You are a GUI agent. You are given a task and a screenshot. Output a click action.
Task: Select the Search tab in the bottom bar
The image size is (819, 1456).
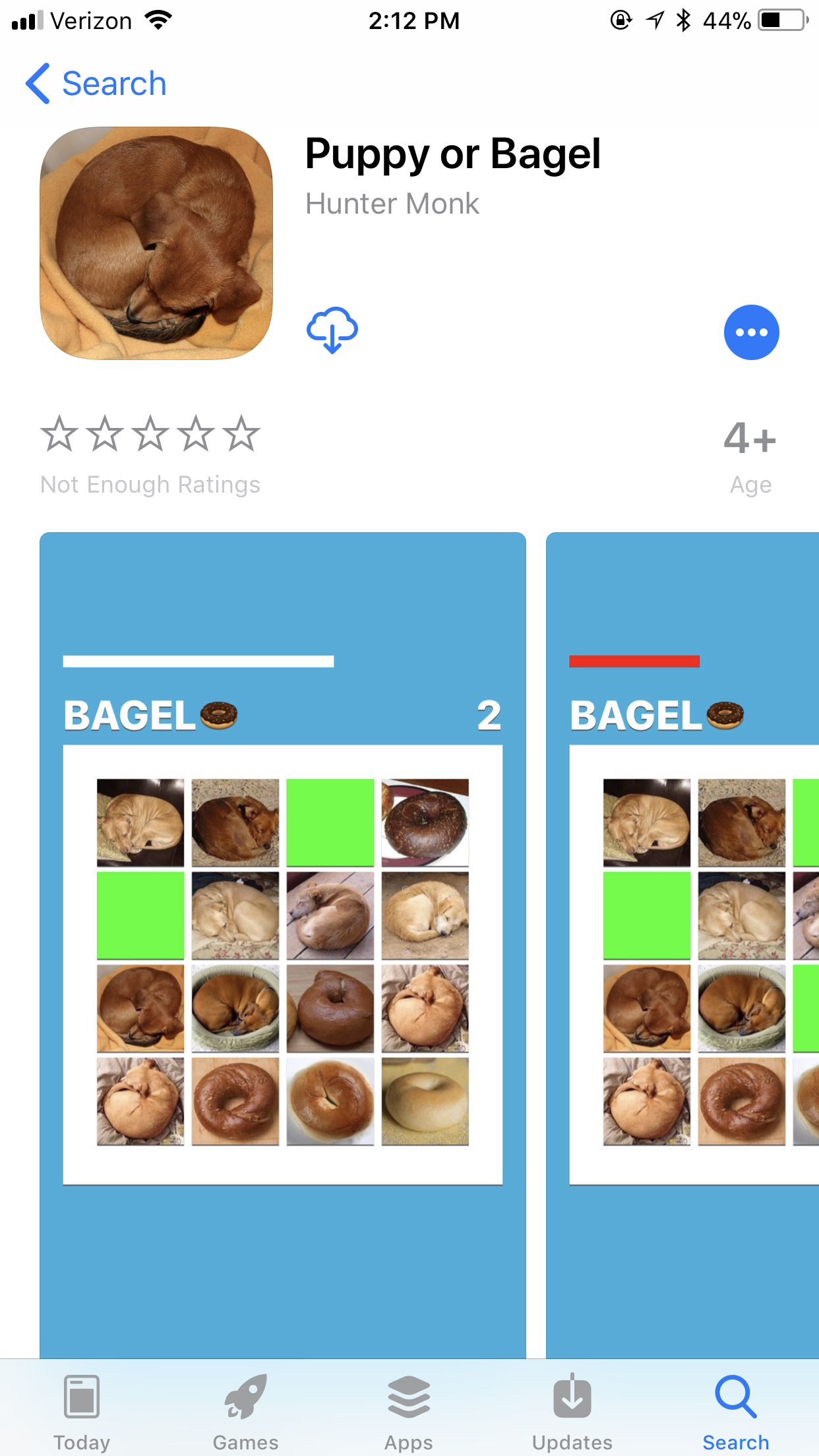pyautogui.click(x=736, y=1412)
